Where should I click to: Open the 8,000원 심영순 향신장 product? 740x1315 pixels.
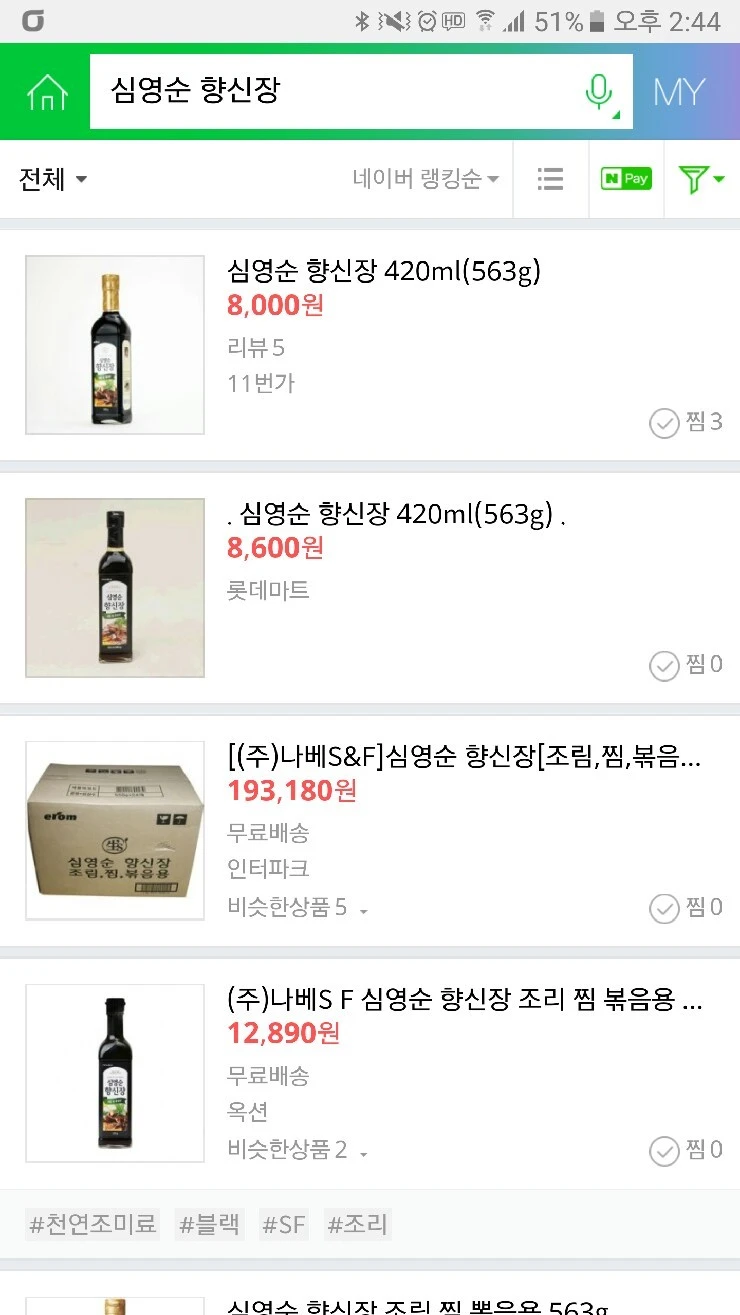383,271
